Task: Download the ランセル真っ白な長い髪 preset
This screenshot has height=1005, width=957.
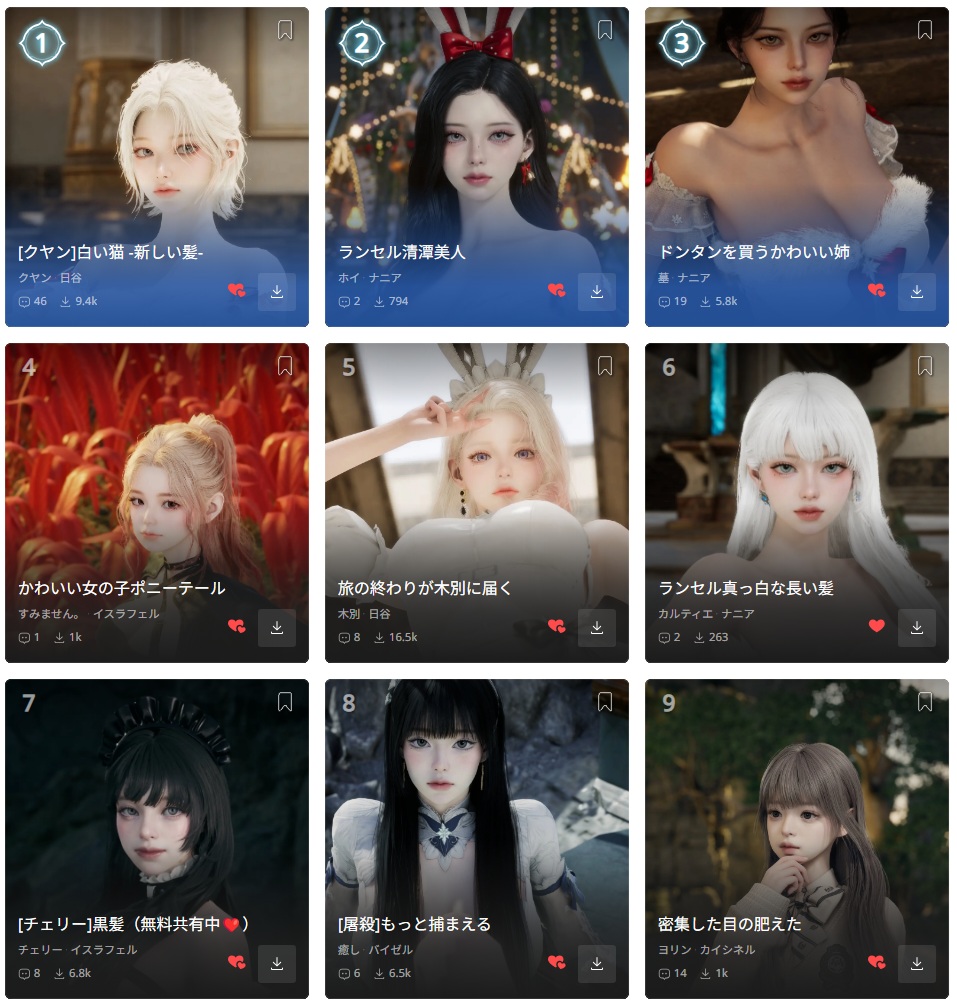Action: (916, 628)
